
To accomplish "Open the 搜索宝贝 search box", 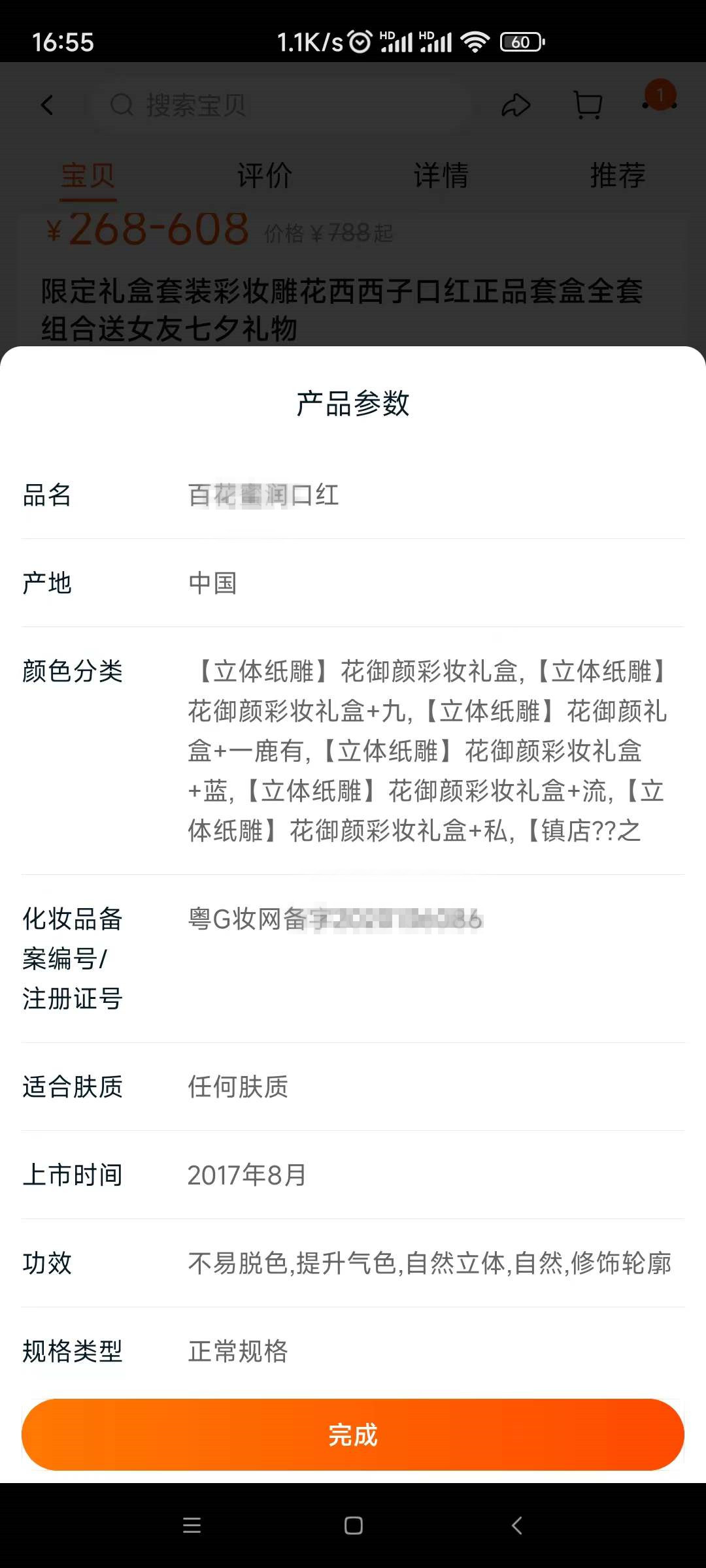I will point(282,105).
